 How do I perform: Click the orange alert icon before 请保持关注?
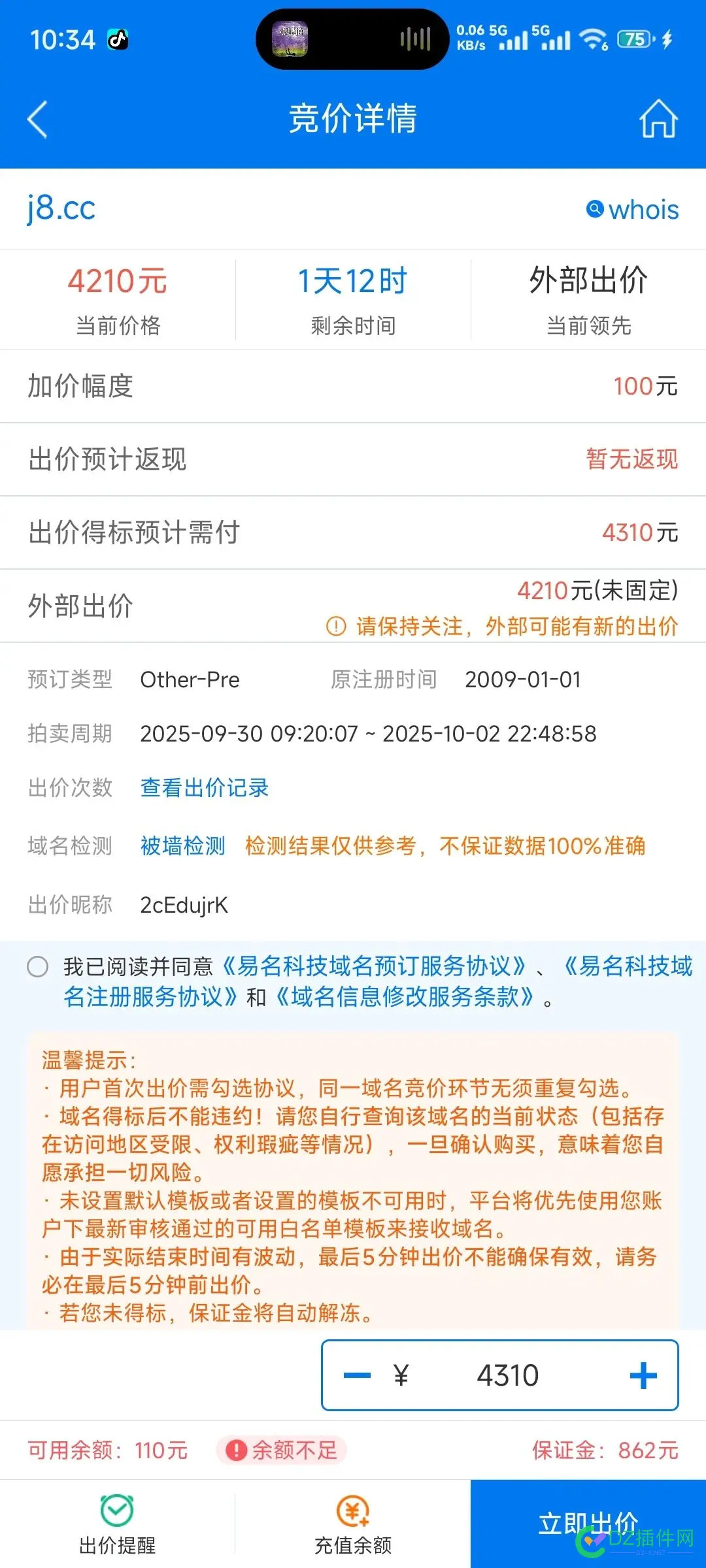tap(334, 626)
